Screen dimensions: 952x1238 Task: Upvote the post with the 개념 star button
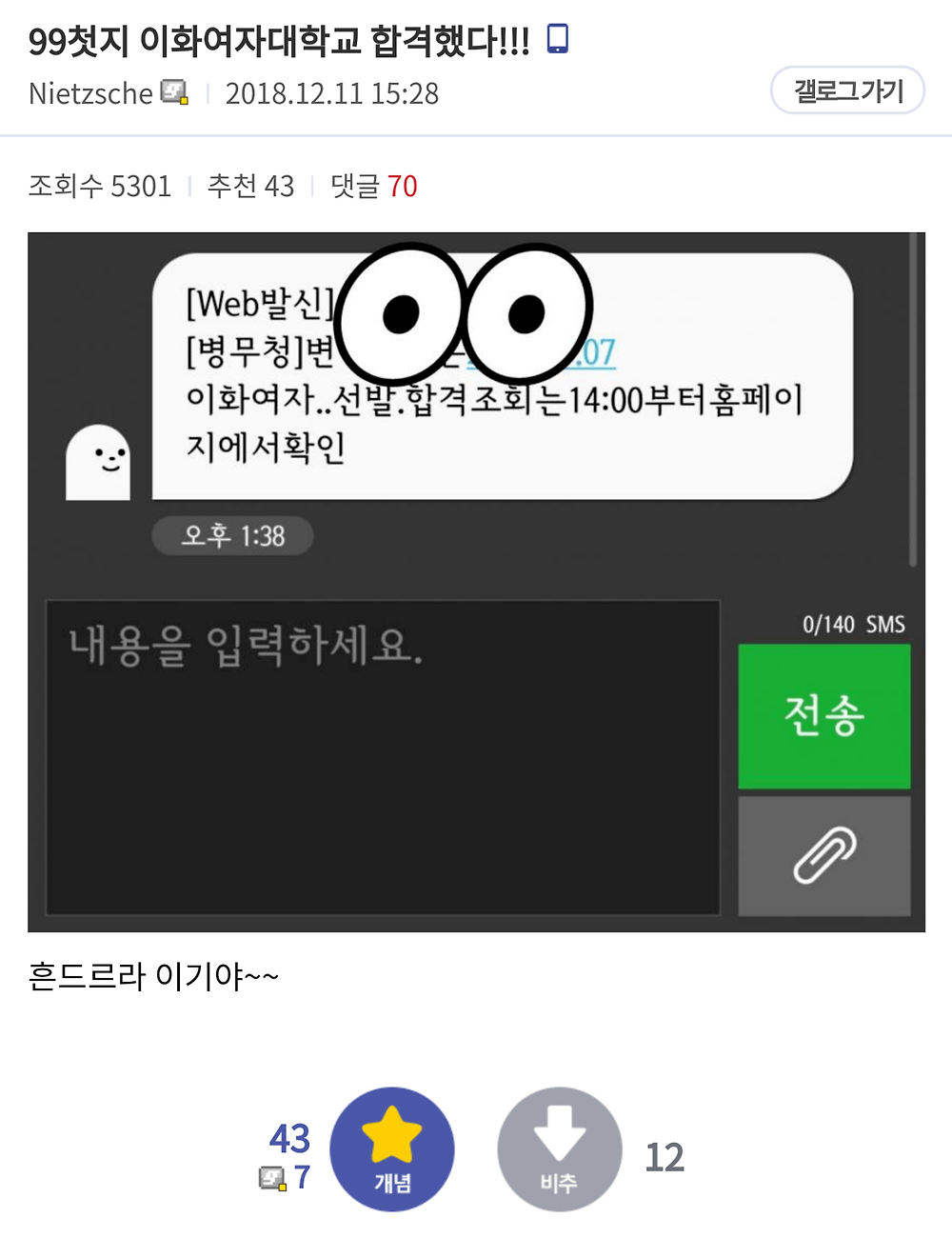pos(392,1149)
